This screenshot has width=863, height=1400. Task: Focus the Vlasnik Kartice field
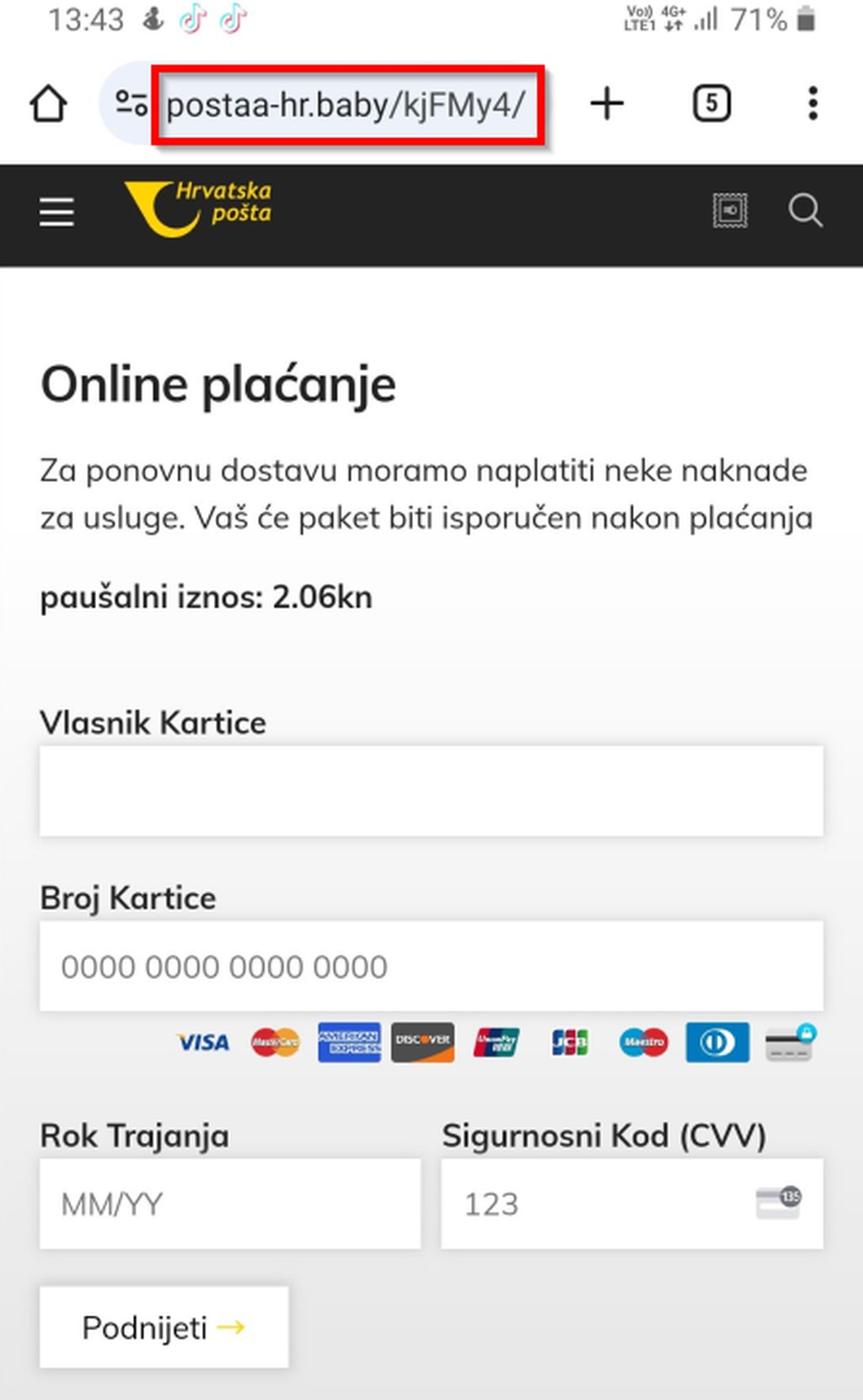point(431,791)
